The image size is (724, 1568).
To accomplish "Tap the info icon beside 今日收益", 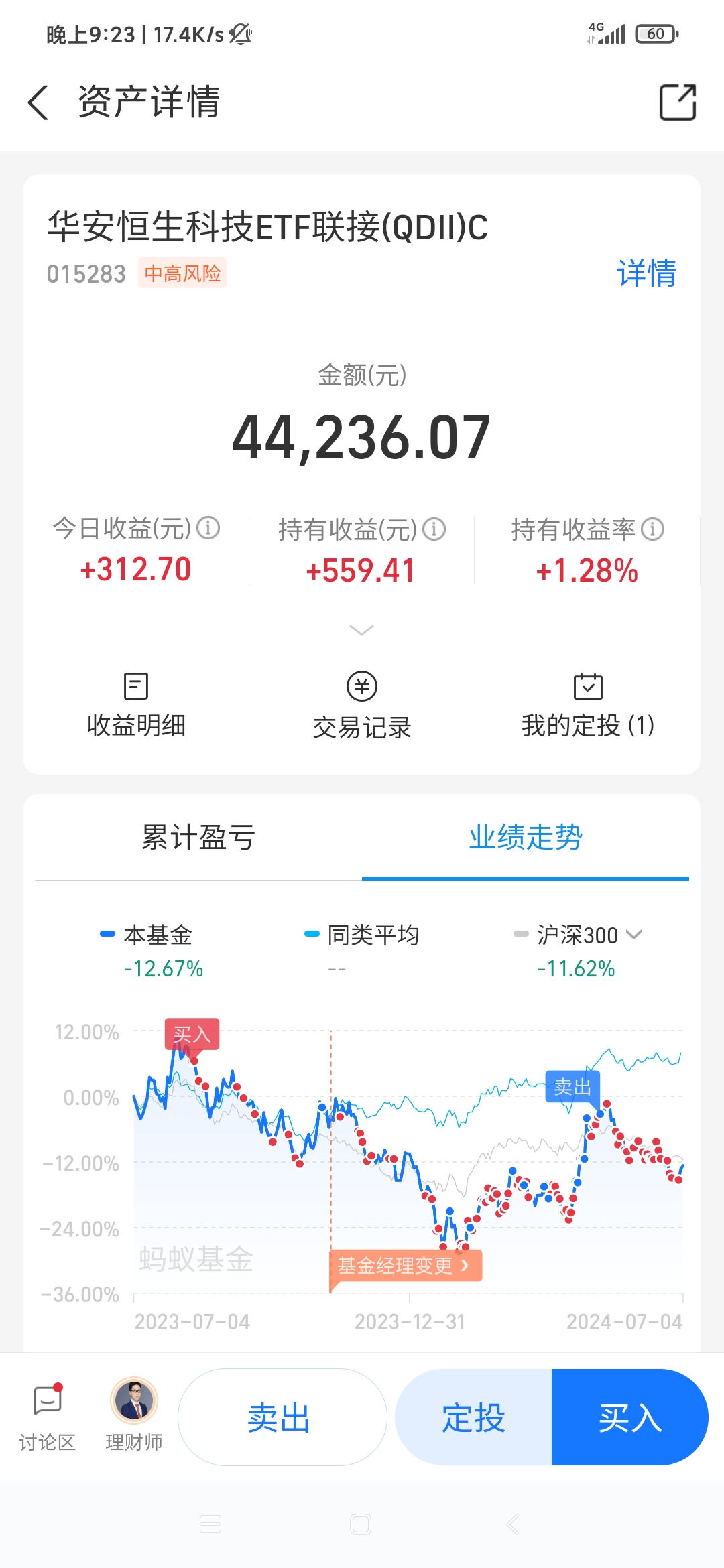I will [x=210, y=529].
